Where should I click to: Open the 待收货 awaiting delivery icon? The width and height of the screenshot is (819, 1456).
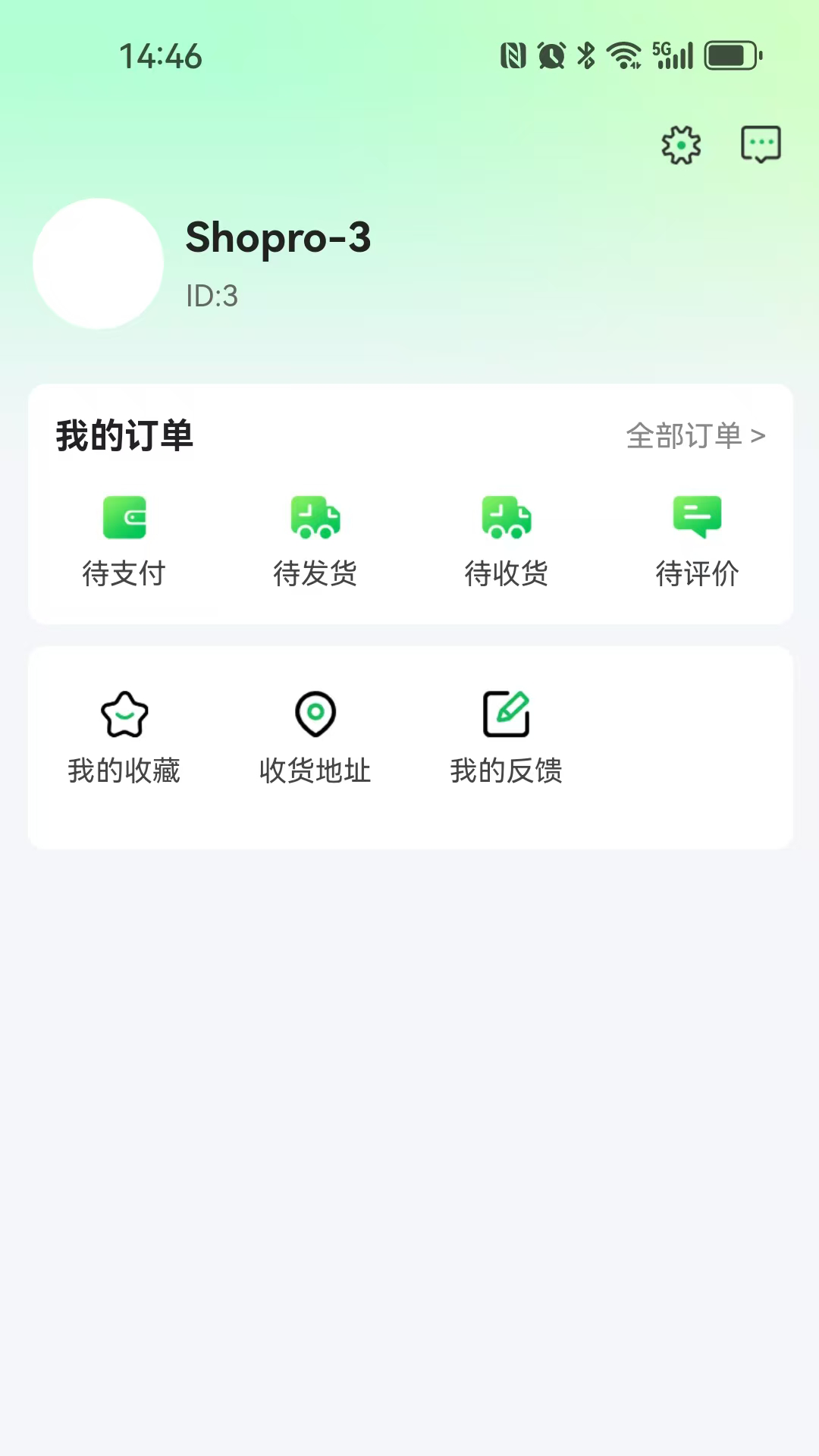click(x=506, y=519)
